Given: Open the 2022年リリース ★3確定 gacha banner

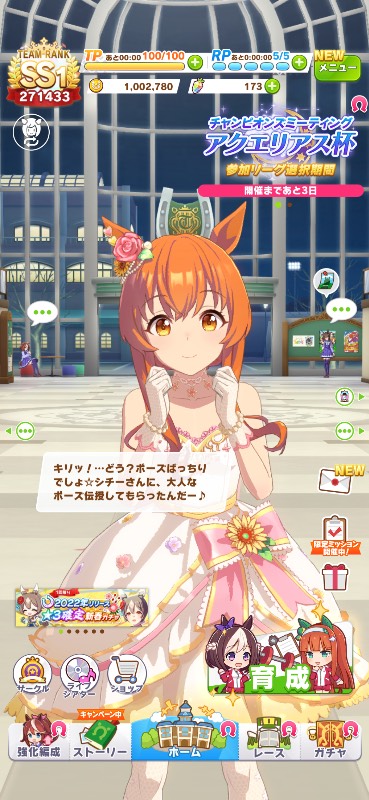Looking at the screenshot, I should click(82, 607).
